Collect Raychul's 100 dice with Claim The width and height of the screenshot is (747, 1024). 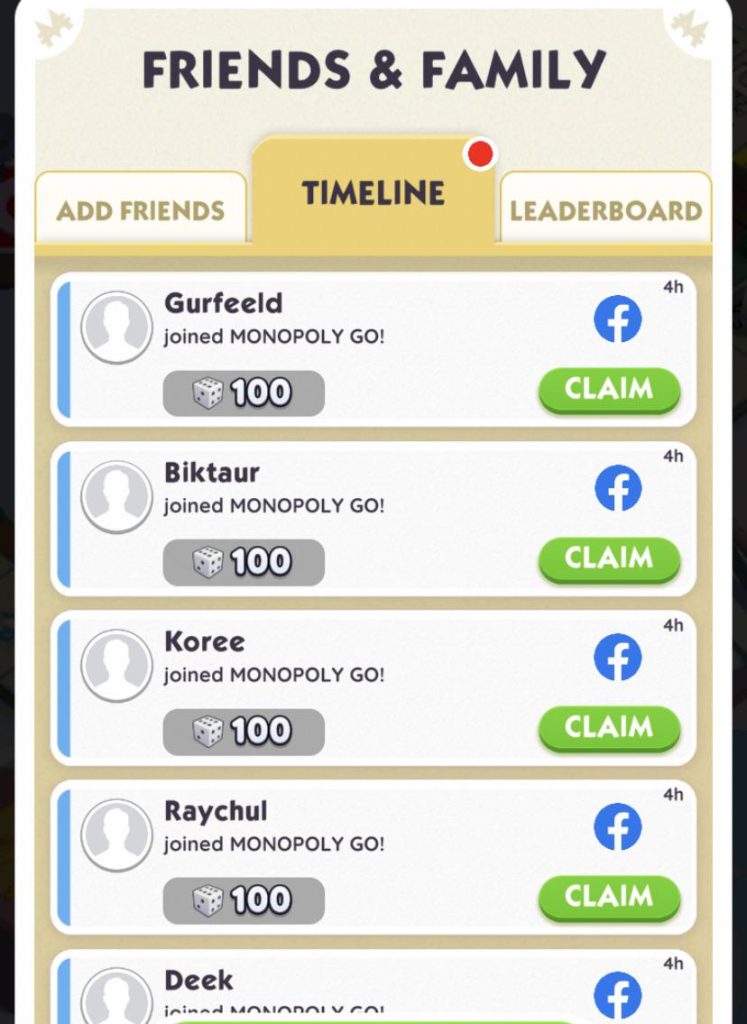tap(609, 896)
